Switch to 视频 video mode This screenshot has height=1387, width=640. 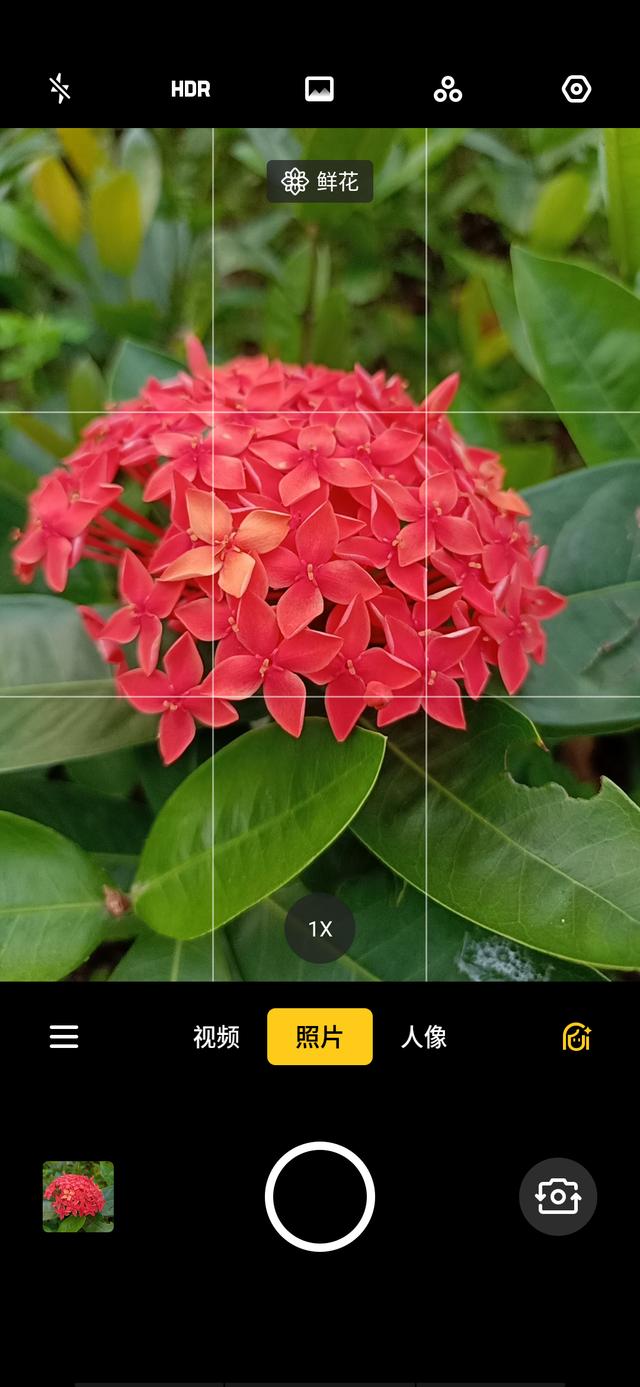pos(216,1037)
